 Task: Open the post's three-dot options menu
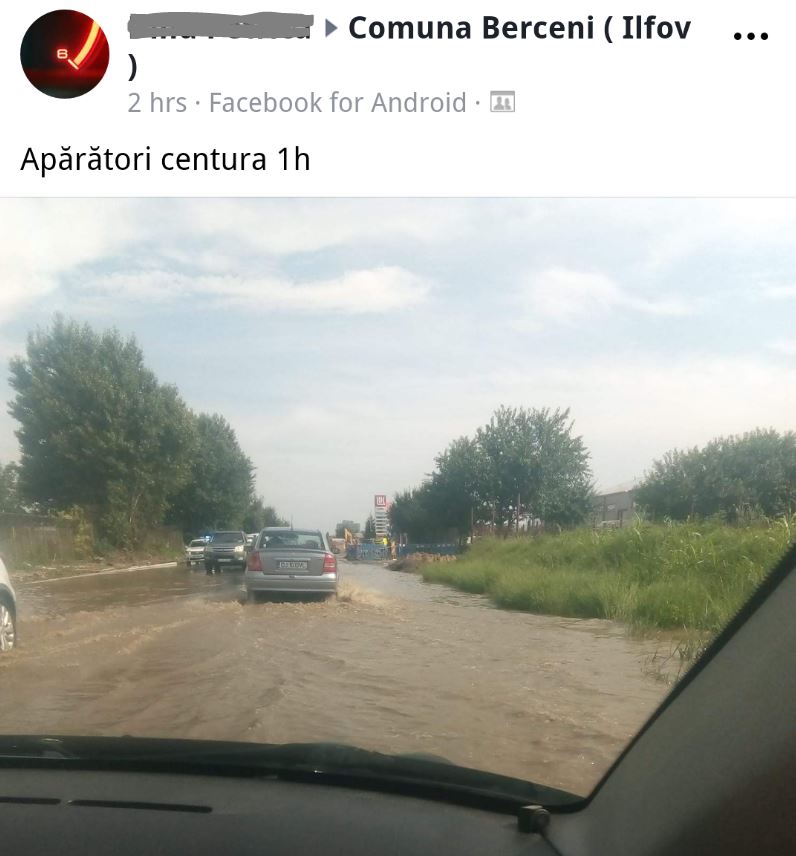coord(750,36)
